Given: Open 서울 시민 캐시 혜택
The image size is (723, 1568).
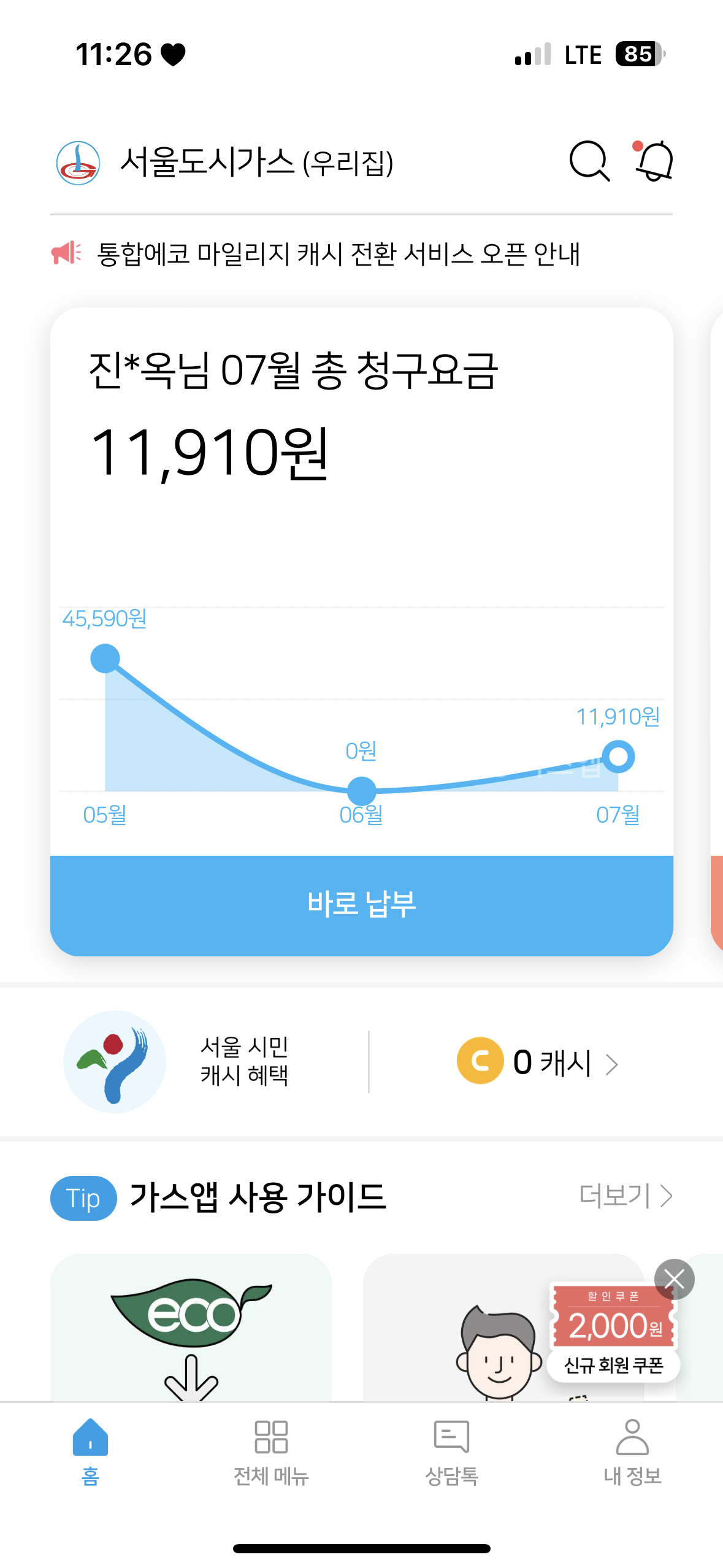Looking at the screenshot, I should pos(244,1061).
